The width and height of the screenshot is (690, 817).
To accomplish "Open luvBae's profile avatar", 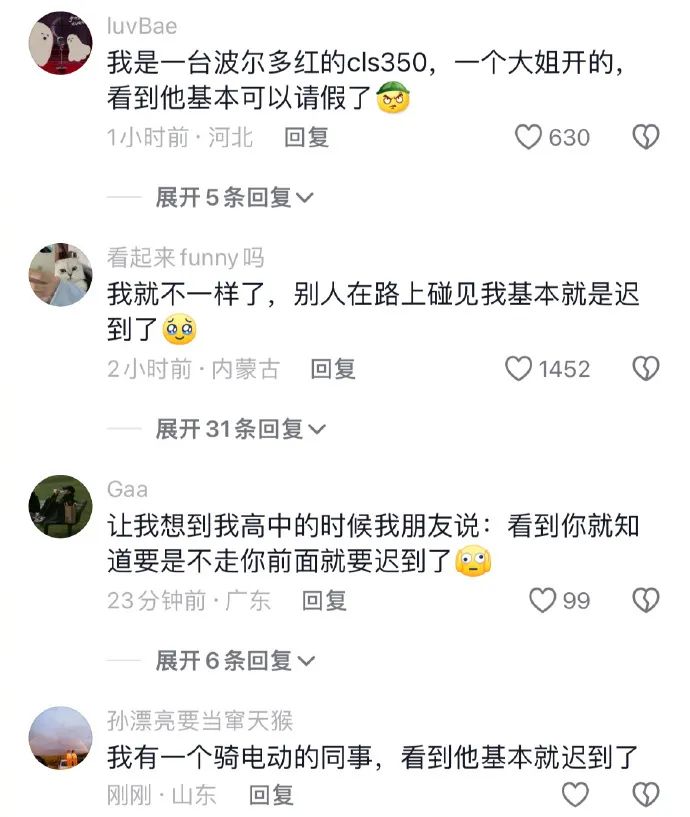I will 60,43.
